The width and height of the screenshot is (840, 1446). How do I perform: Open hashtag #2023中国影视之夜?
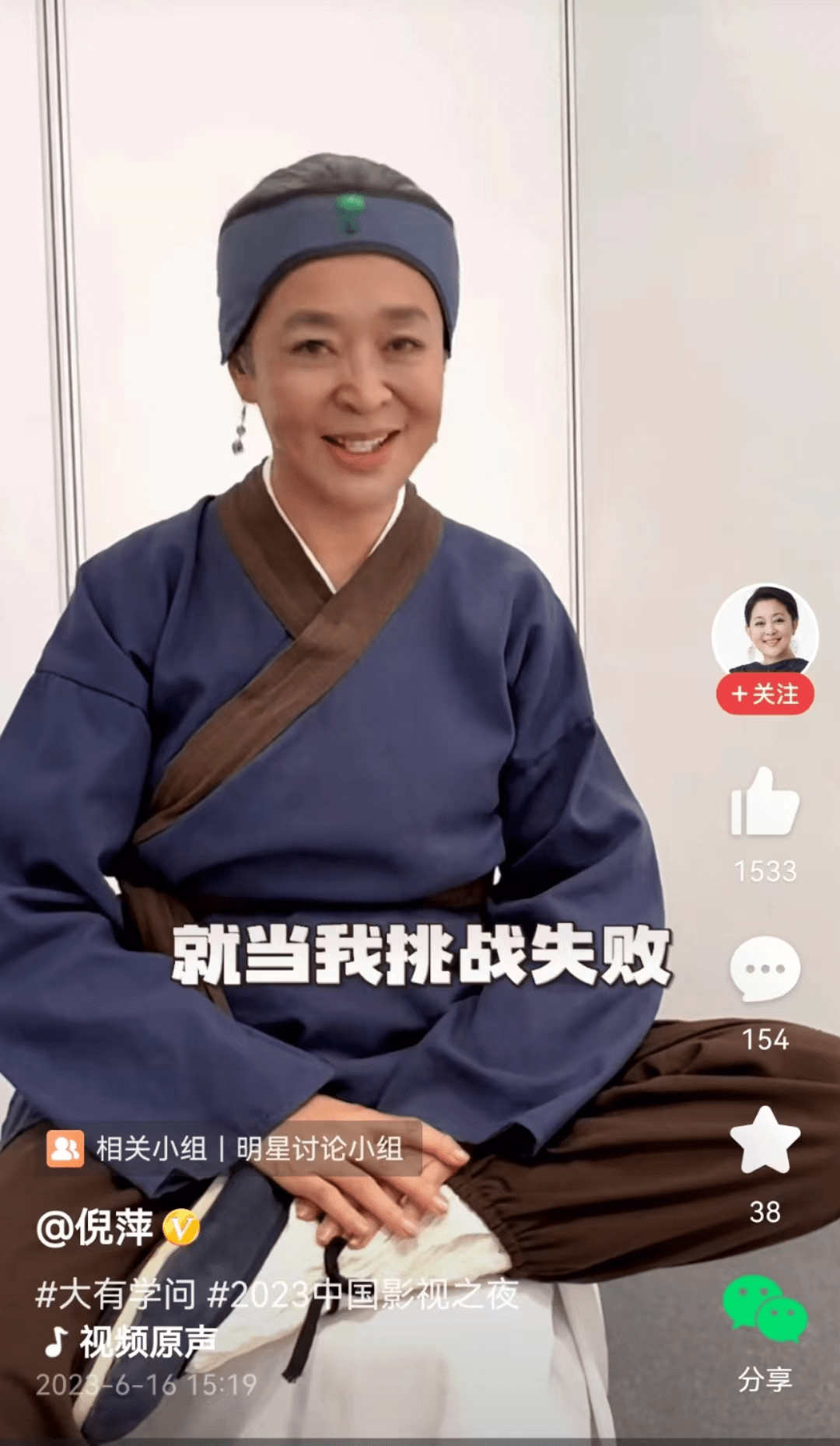point(362,1294)
